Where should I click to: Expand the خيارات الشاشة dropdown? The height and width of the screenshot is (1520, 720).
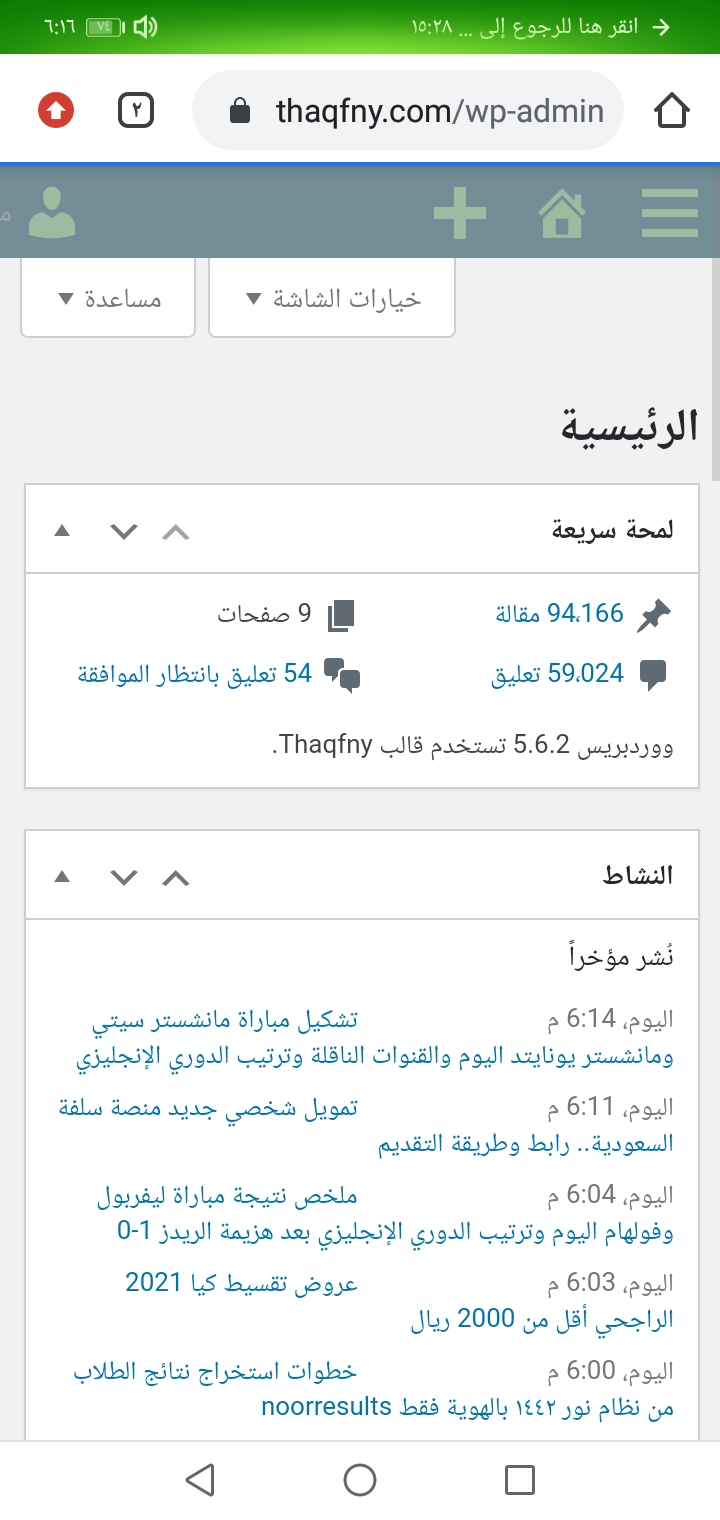332,298
